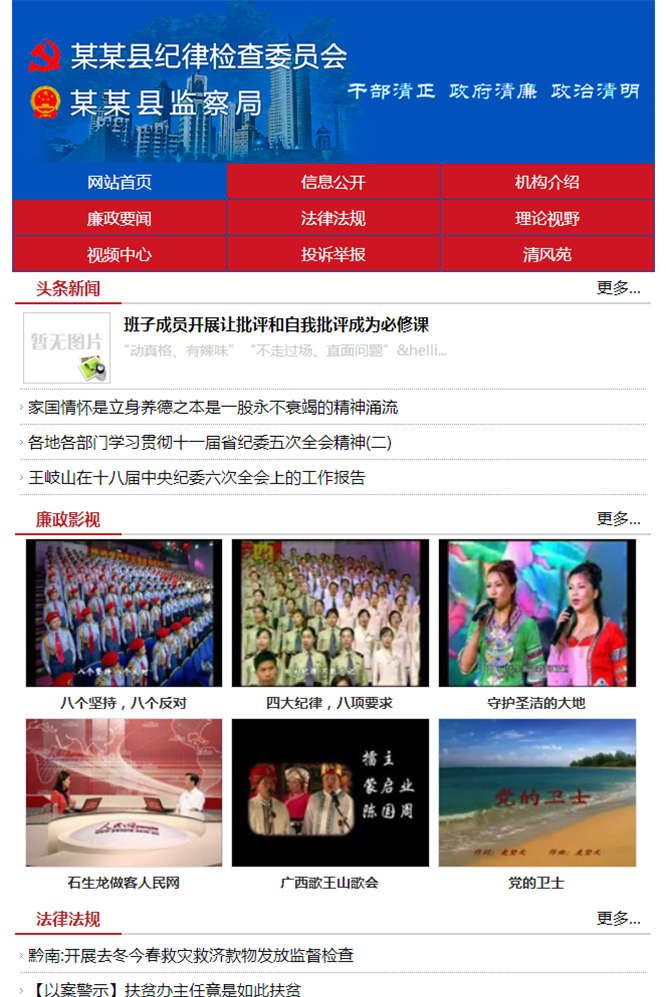The image size is (666, 997).
Task: Open the video 广西歌王山歌会
Action: pos(330,792)
